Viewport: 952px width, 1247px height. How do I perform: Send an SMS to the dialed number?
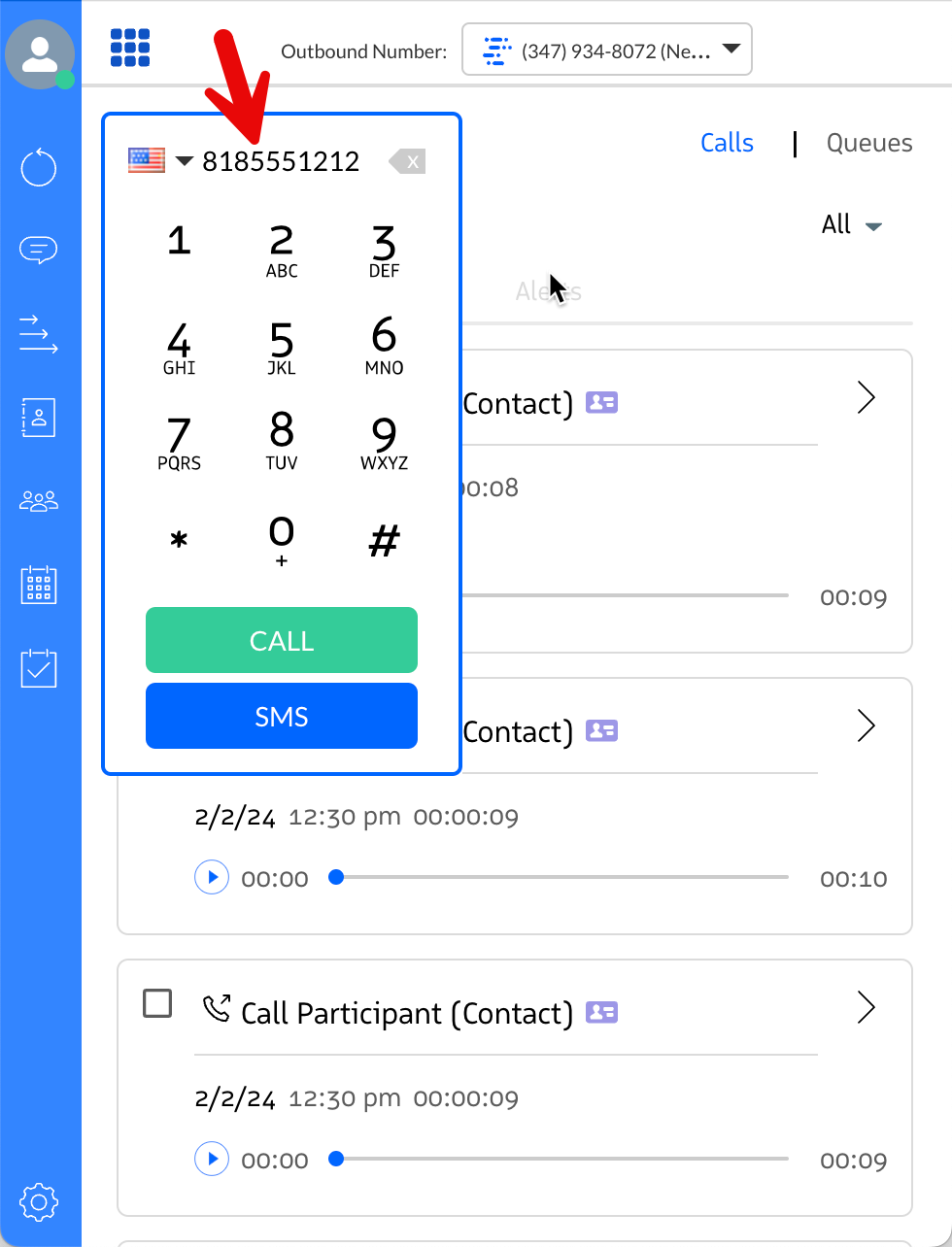coord(282,717)
